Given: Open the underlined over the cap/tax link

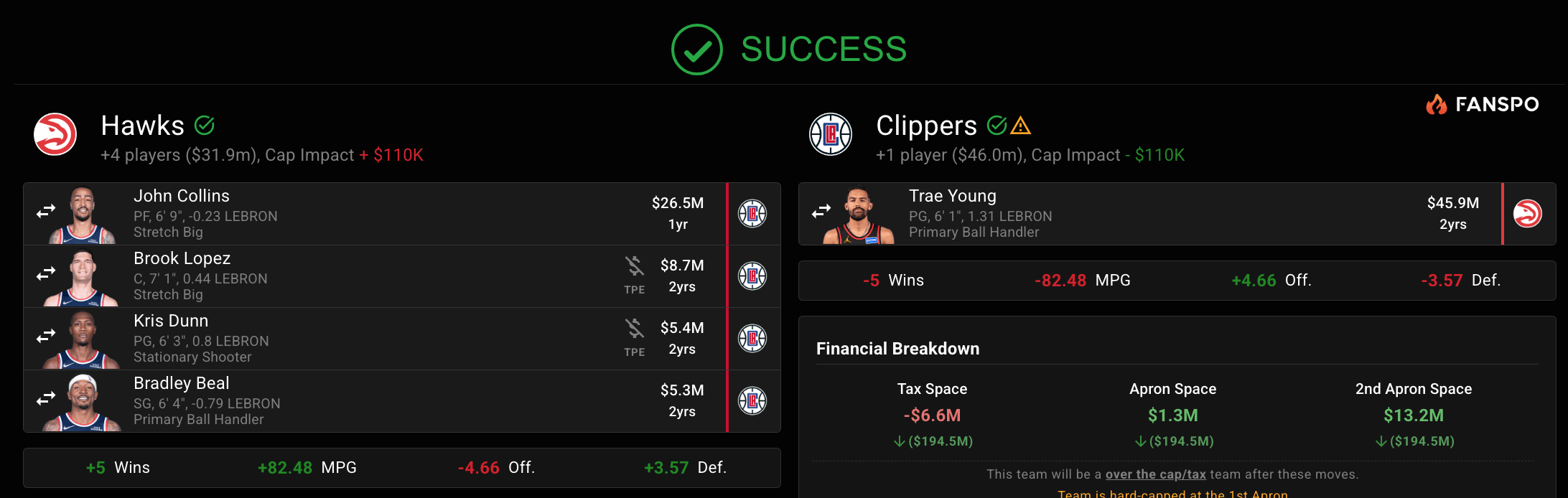Looking at the screenshot, I should 1155,474.
